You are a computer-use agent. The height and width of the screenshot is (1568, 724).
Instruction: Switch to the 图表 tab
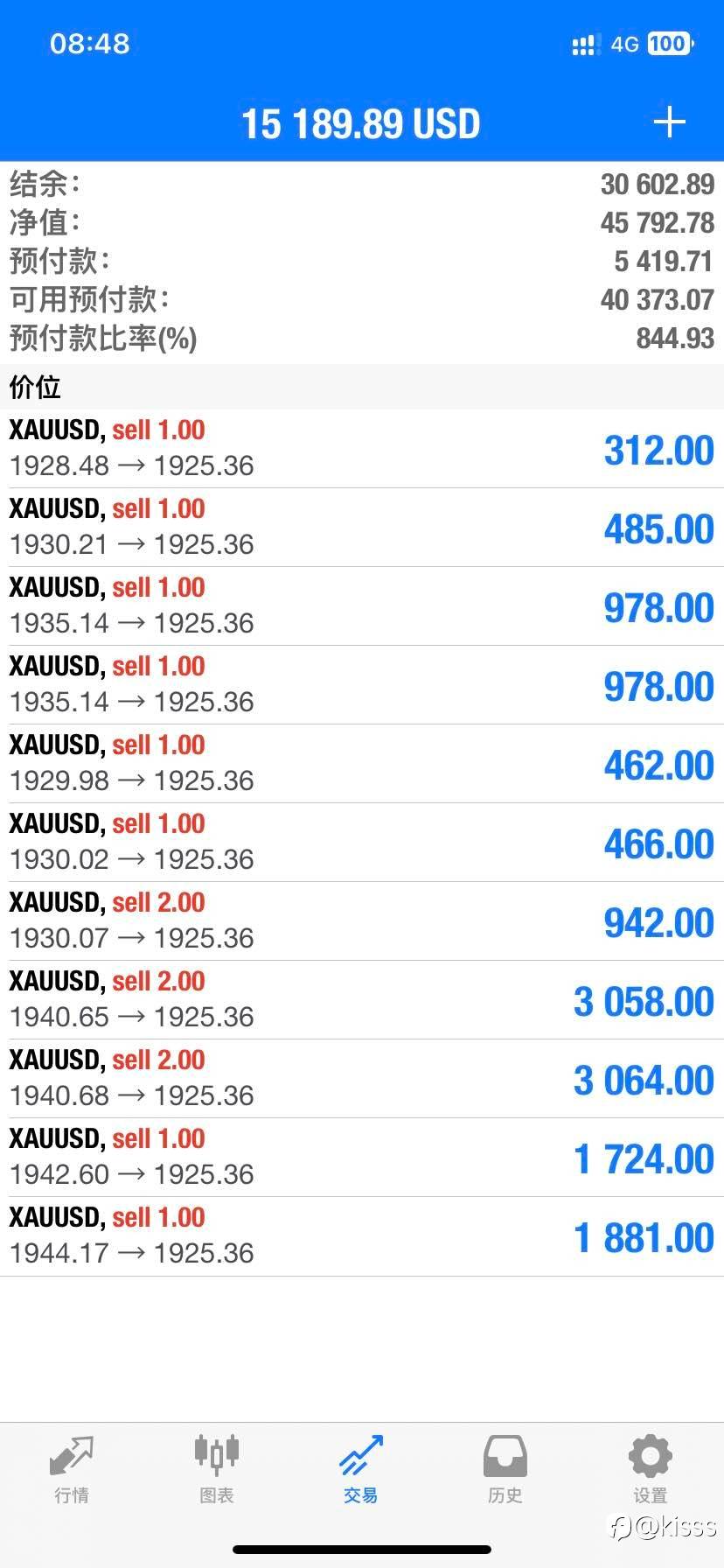[216, 1470]
